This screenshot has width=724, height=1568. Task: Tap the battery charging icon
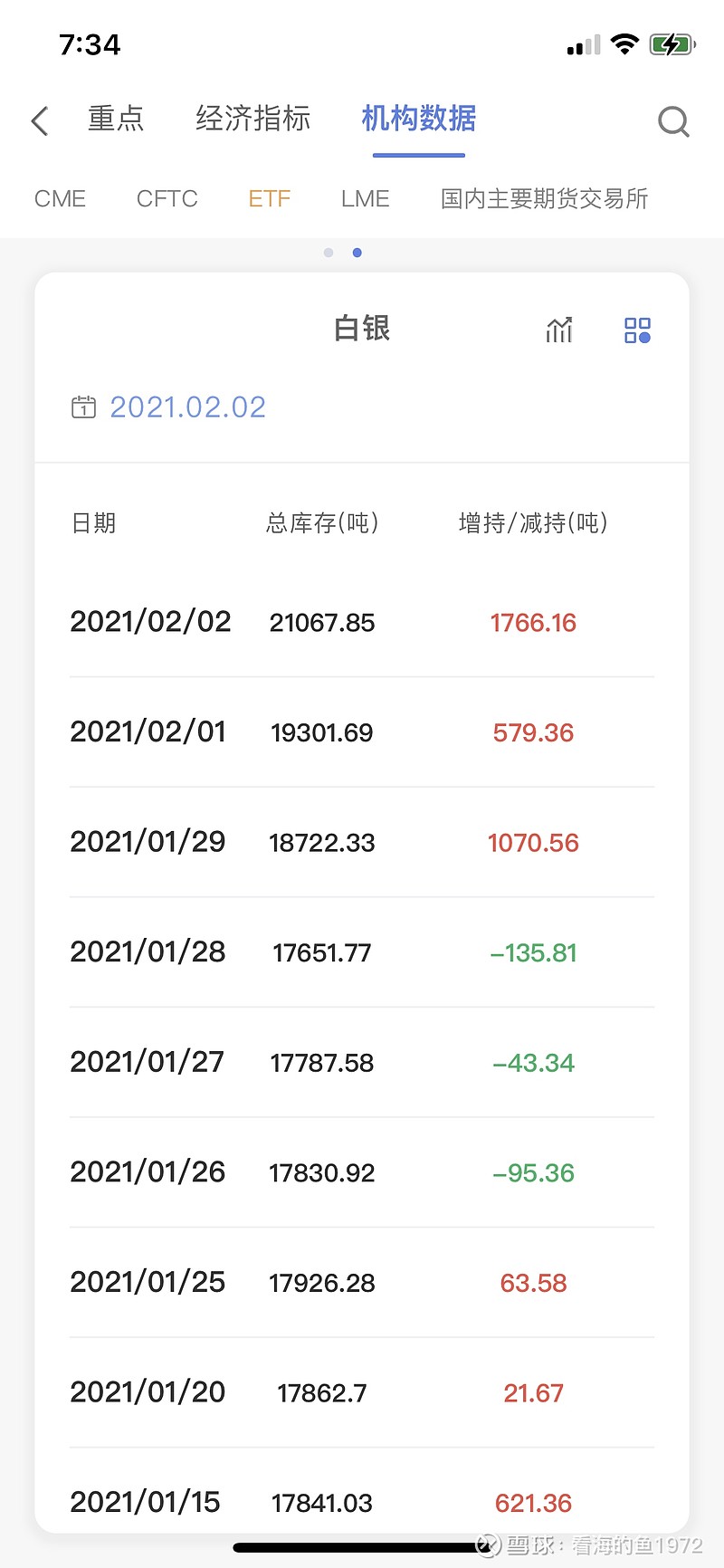tap(673, 43)
